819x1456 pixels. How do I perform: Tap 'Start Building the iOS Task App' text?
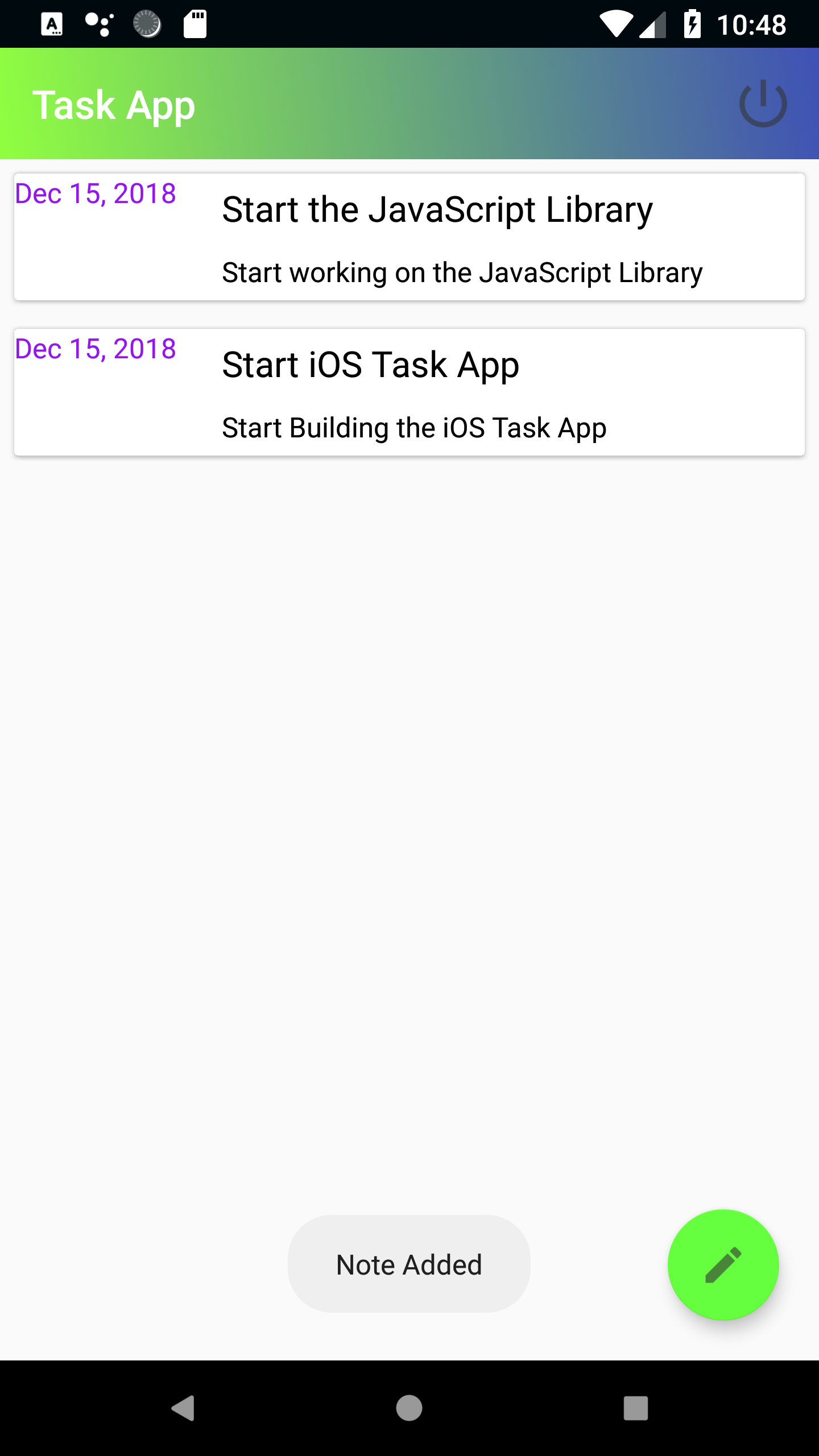click(413, 428)
